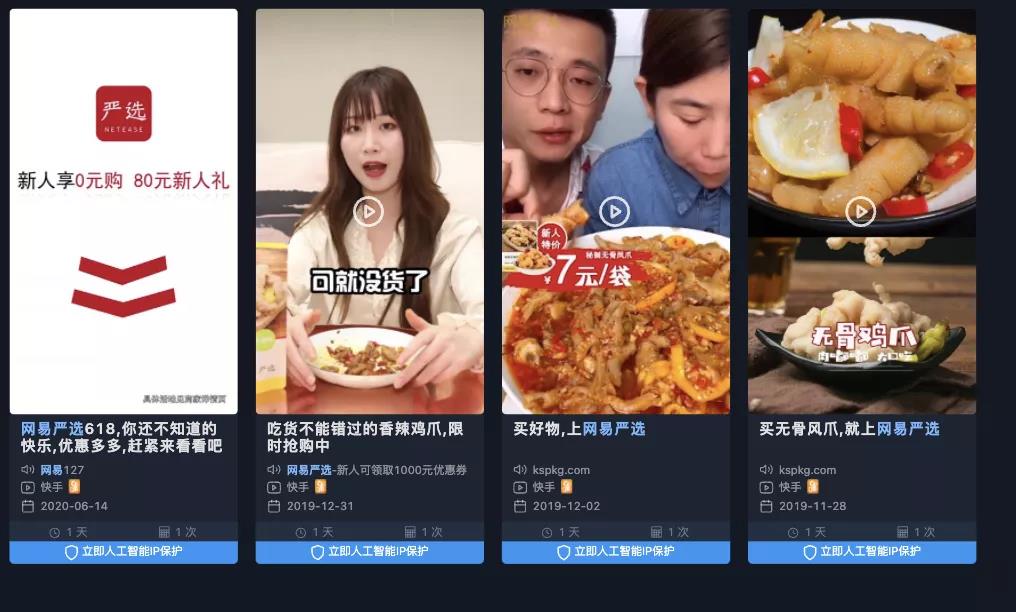Start 人工智能IP保护 for the 2019-12-31 ad
Image resolution: width=1016 pixels, height=612 pixels.
369,552
